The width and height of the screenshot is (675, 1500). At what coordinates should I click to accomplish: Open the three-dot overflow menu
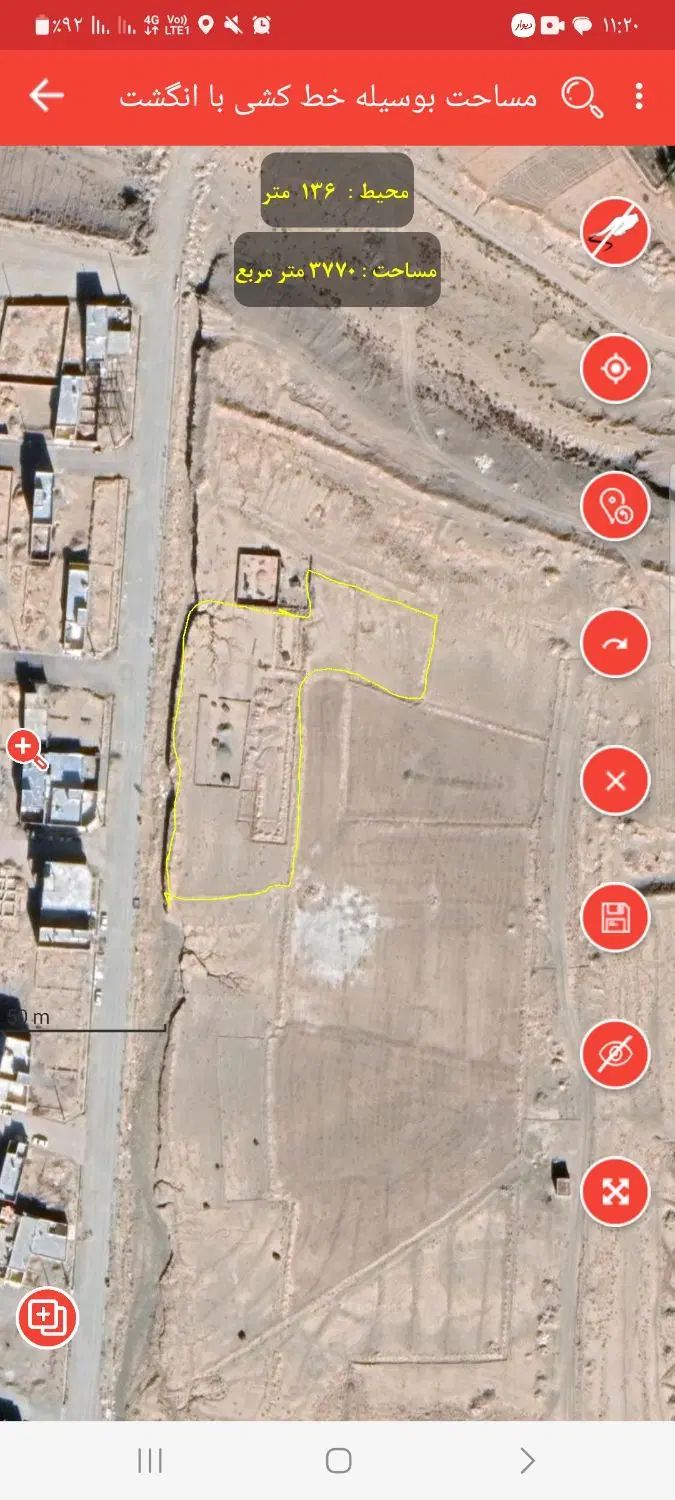point(639,97)
